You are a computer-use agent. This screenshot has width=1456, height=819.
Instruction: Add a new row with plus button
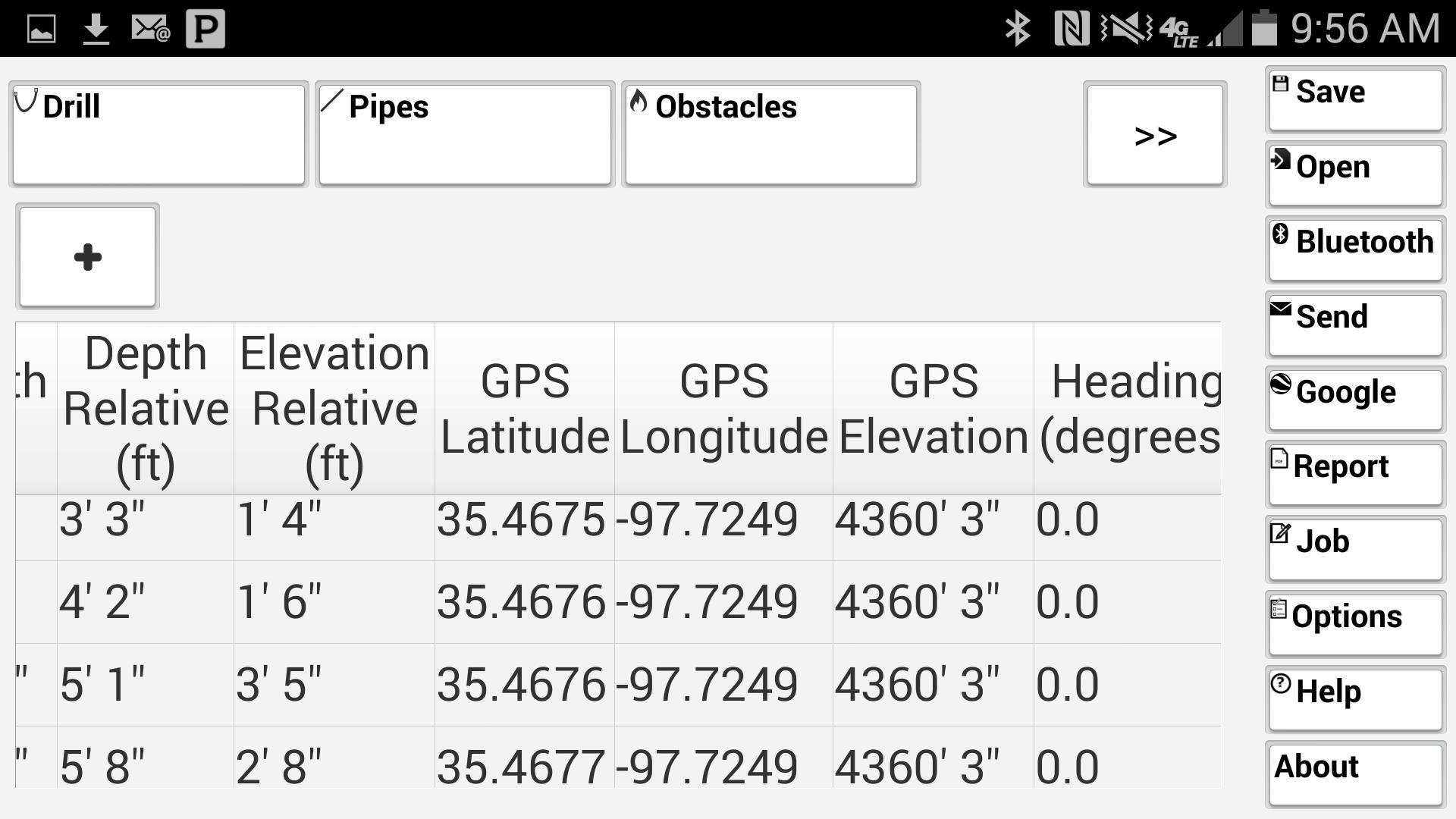click(x=87, y=256)
